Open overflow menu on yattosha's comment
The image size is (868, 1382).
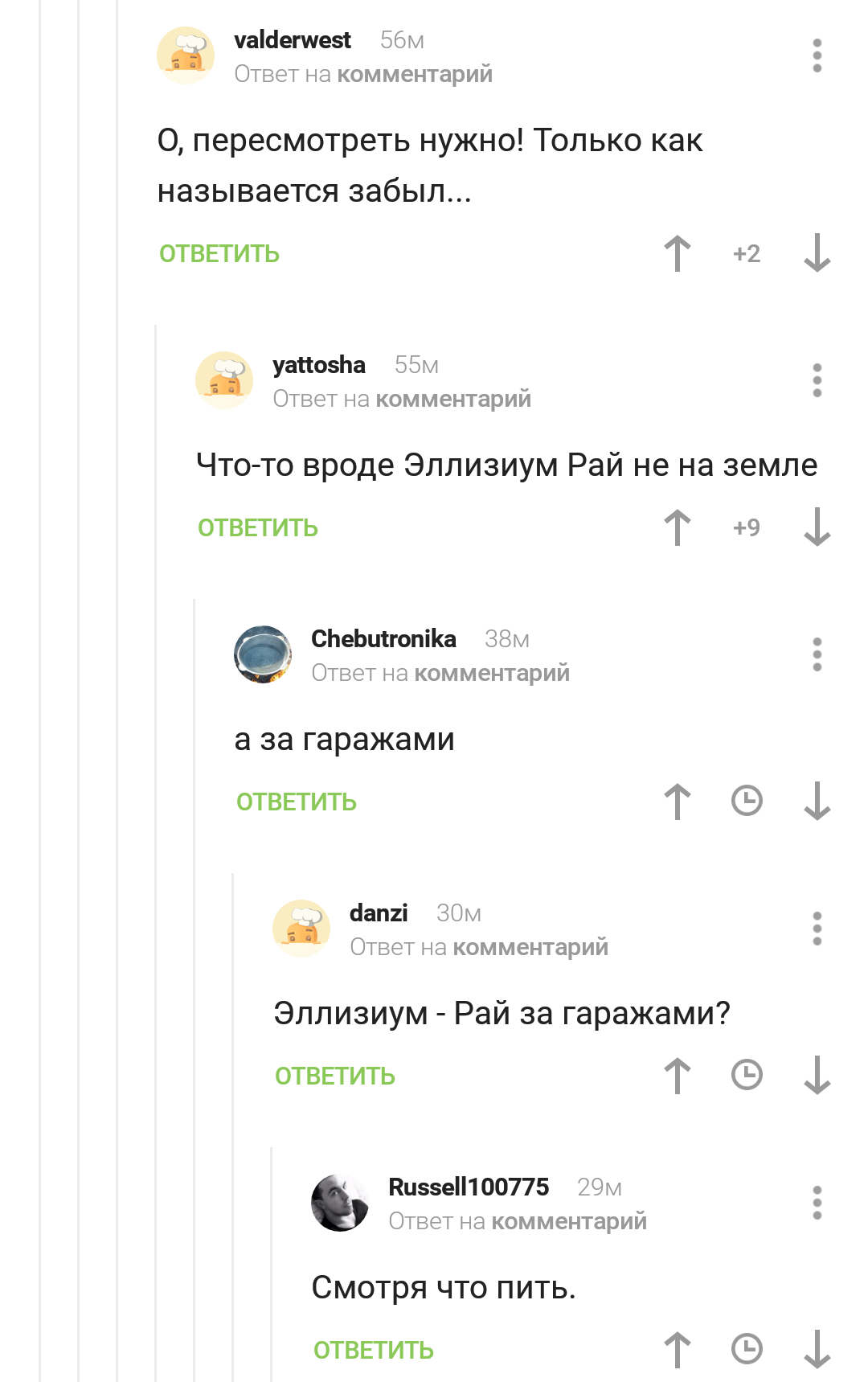817,380
